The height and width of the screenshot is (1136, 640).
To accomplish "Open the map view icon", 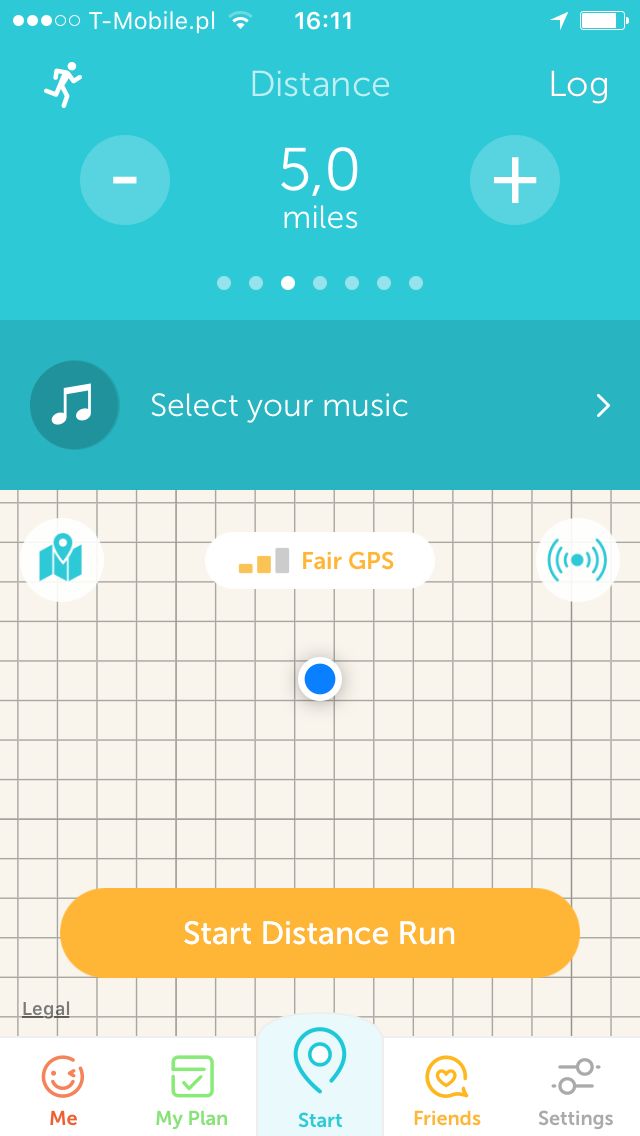I will click(x=62, y=560).
